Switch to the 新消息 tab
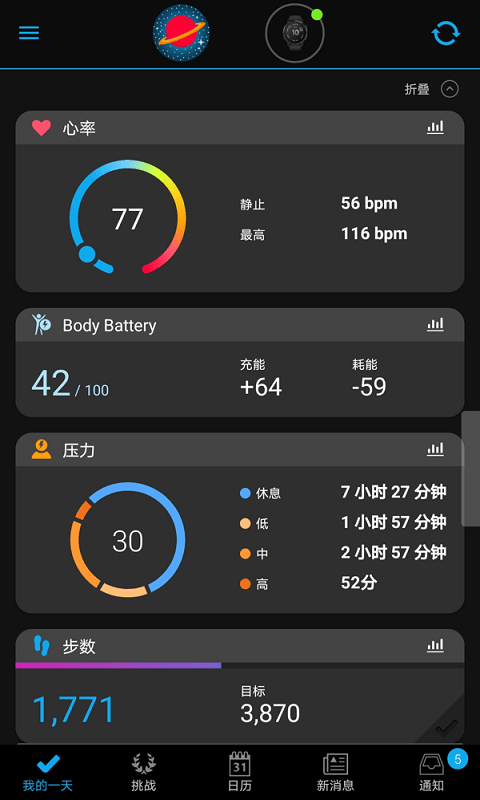This screenshot has width=480, height=800. tap(335, 772)
